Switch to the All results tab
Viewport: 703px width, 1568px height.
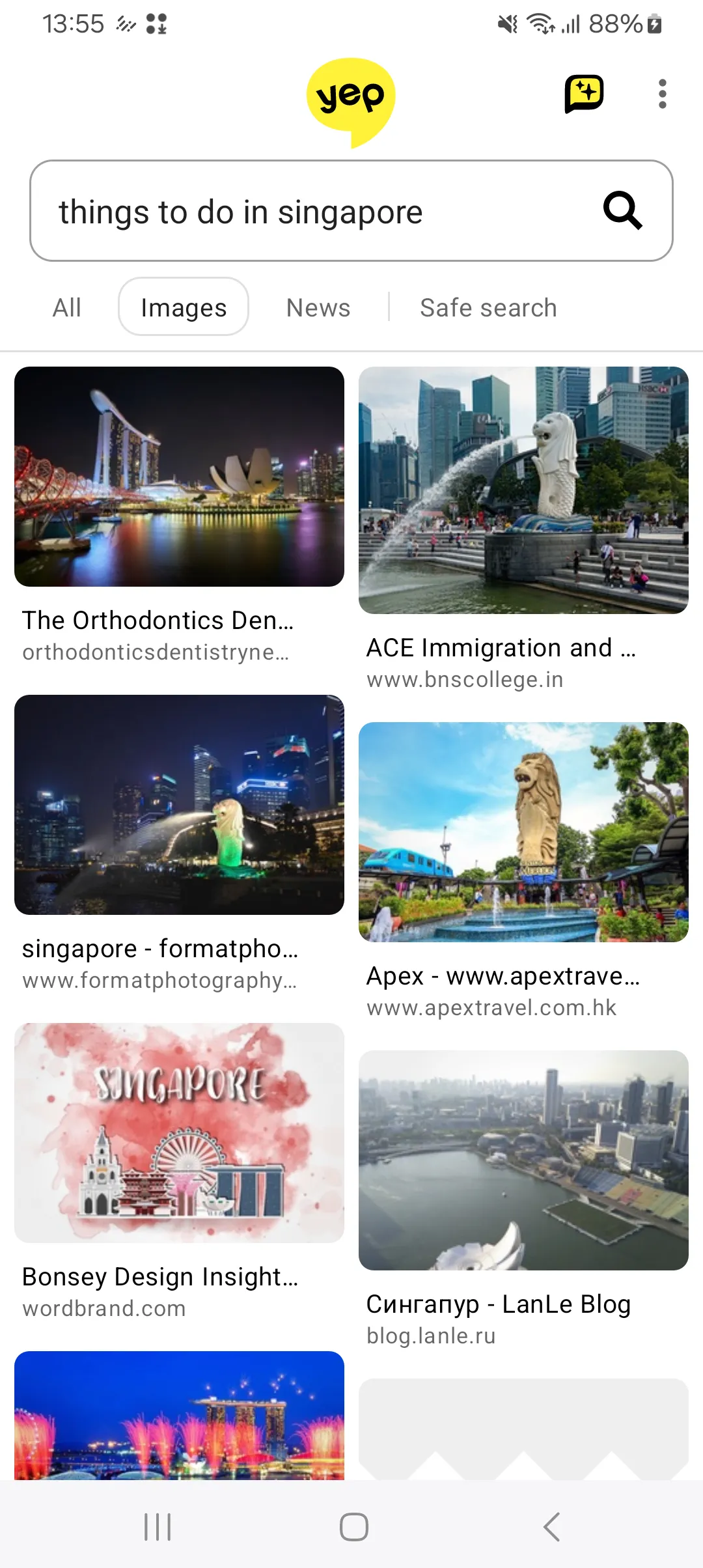66,307
